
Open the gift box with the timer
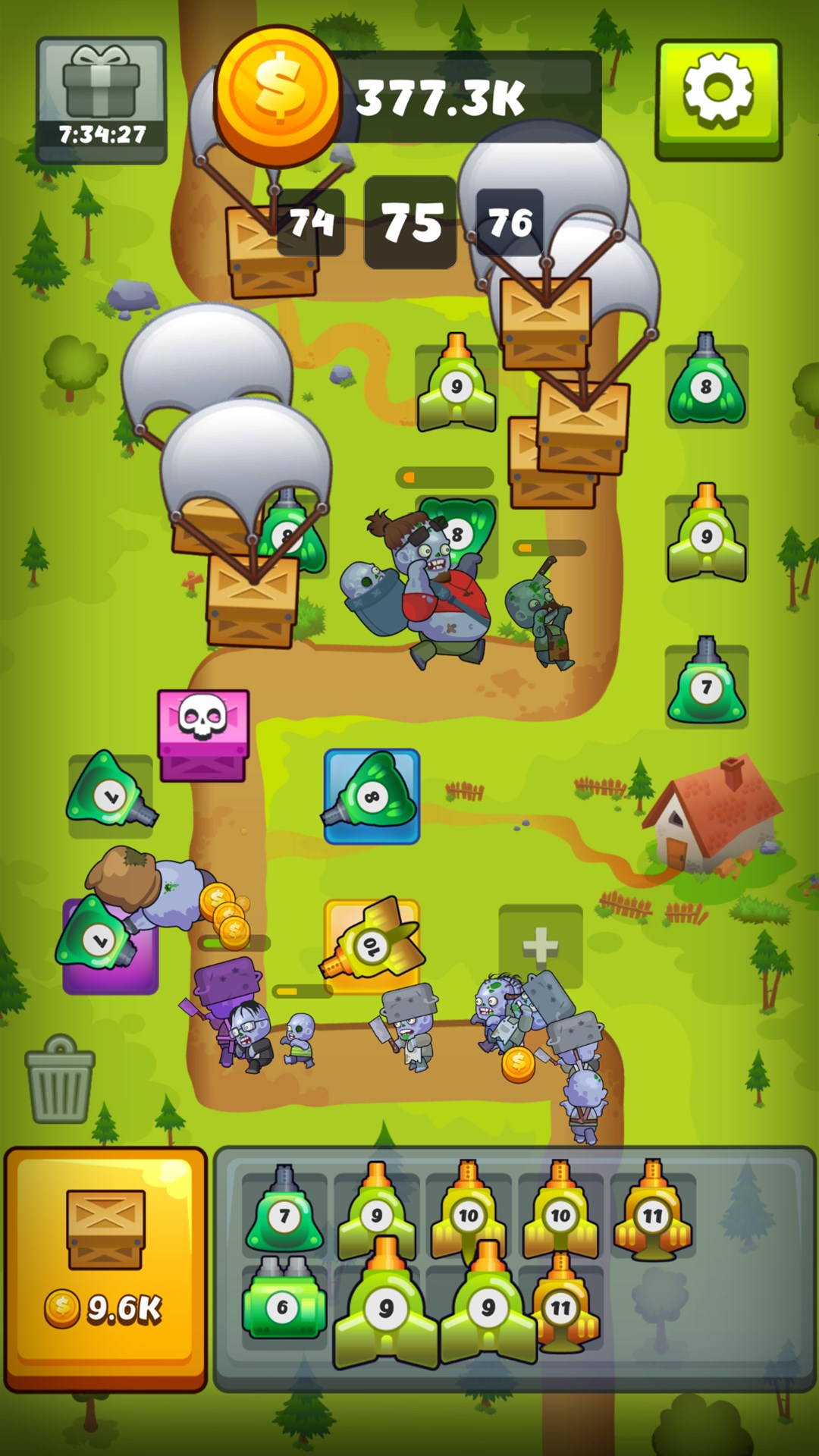(102, 99)
